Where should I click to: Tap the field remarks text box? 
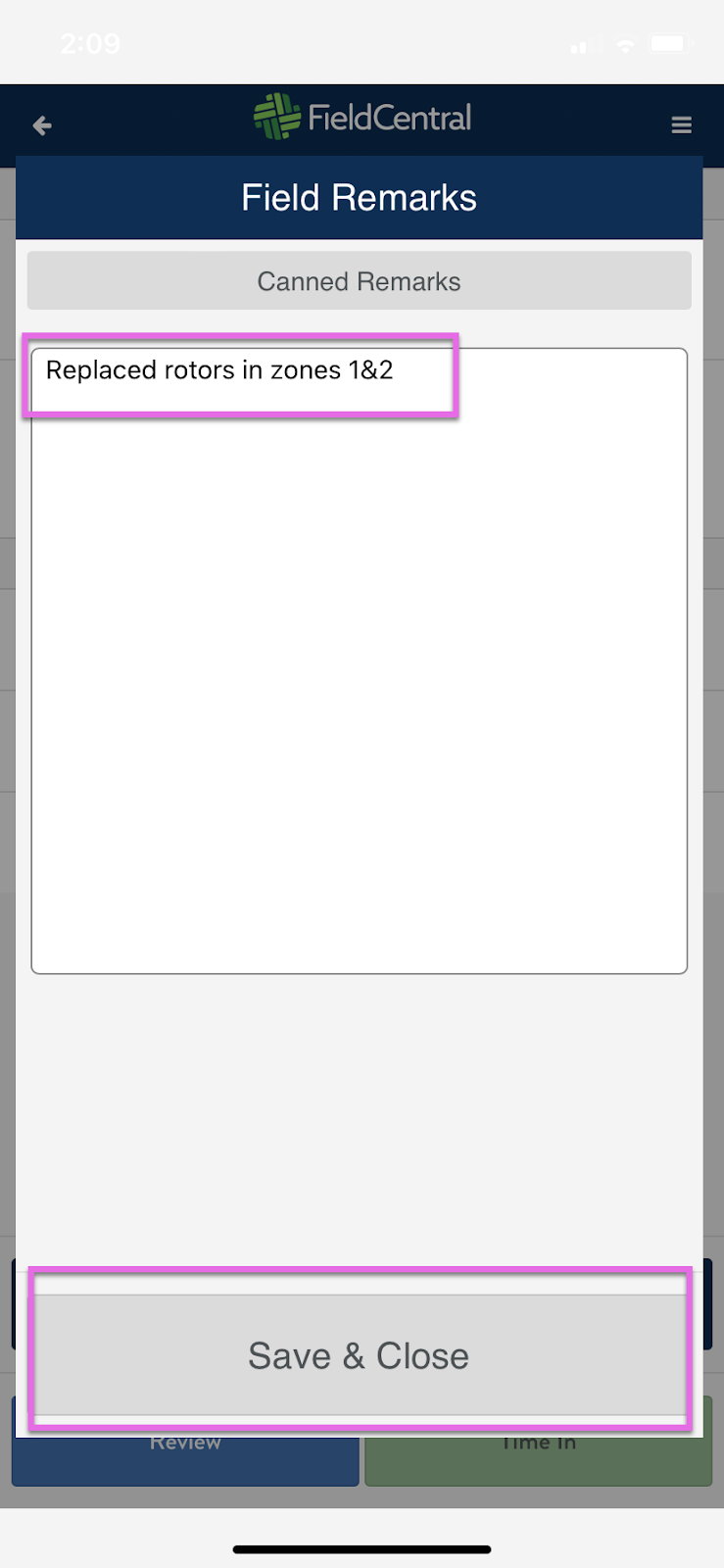pyautogui.click(x=359, y=661)
